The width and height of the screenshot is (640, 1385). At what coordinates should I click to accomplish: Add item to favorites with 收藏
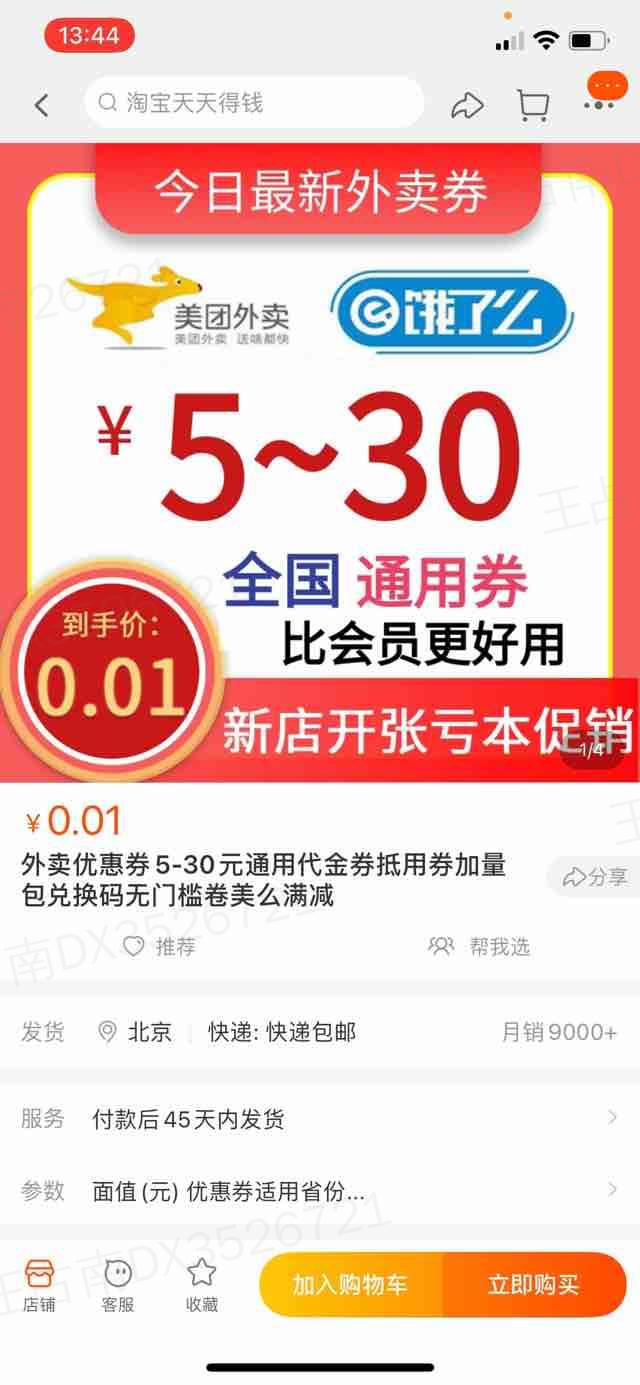click(x=202, y=1284)
